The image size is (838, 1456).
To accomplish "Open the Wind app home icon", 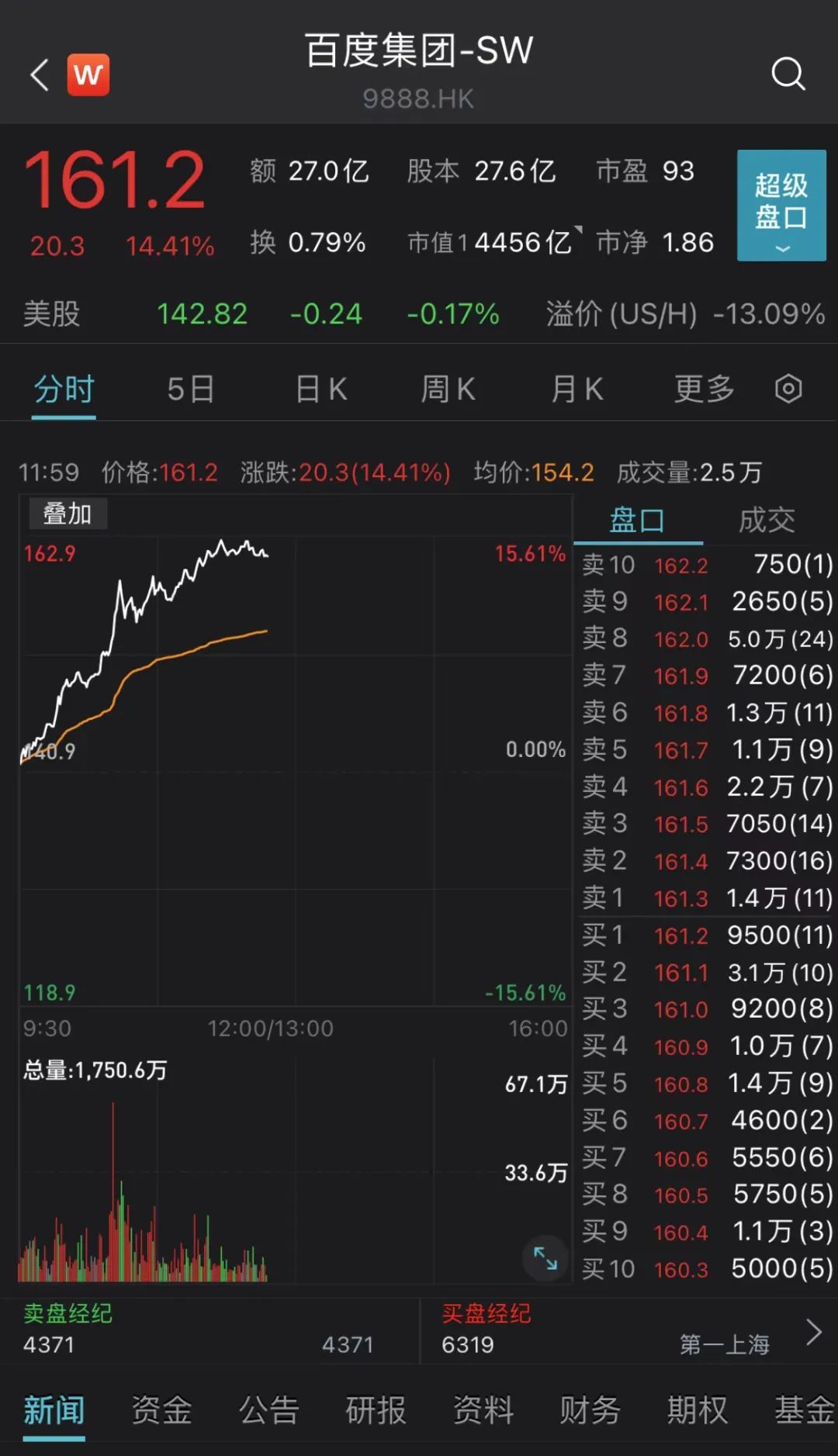I will pos(88,74).
